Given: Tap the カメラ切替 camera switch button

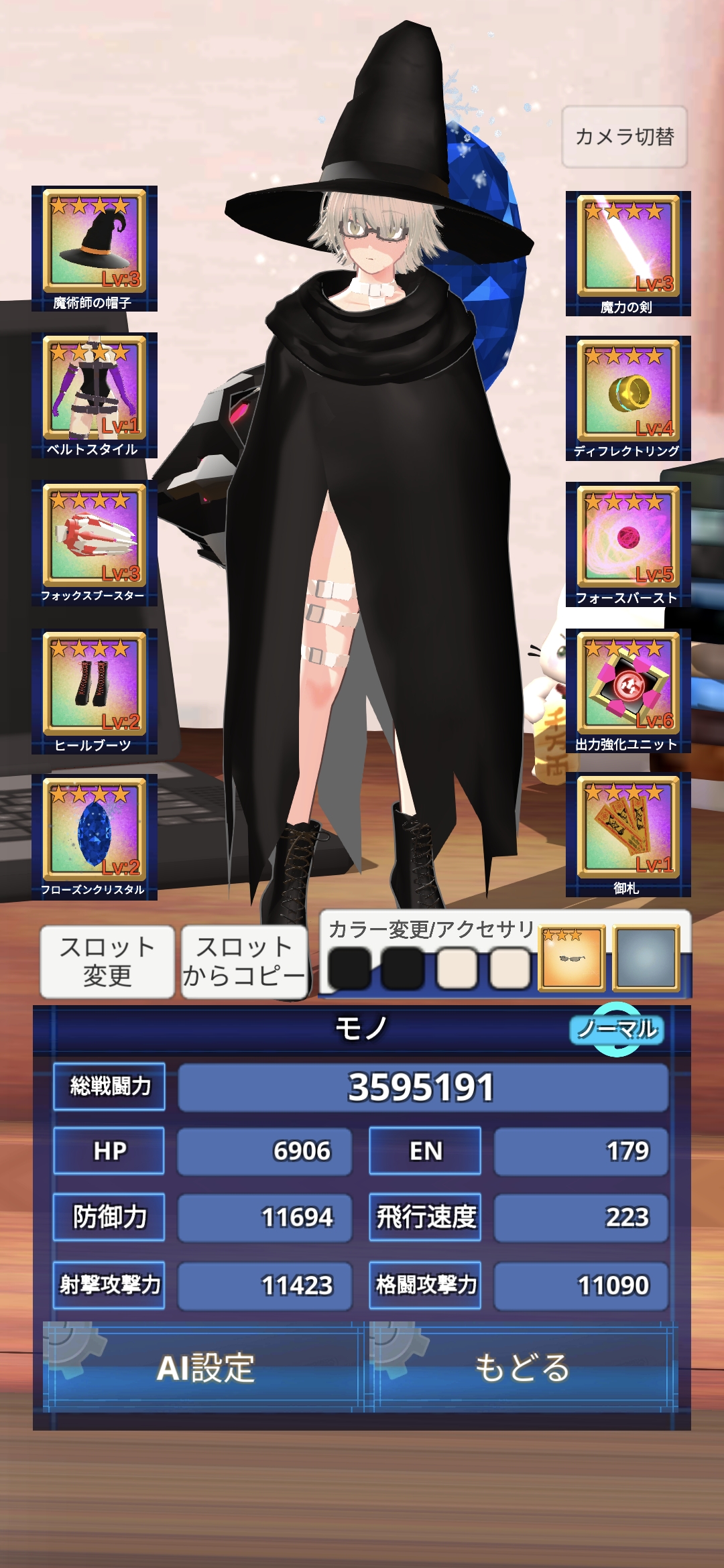Looking at the screenshot, I should point(624,137).
